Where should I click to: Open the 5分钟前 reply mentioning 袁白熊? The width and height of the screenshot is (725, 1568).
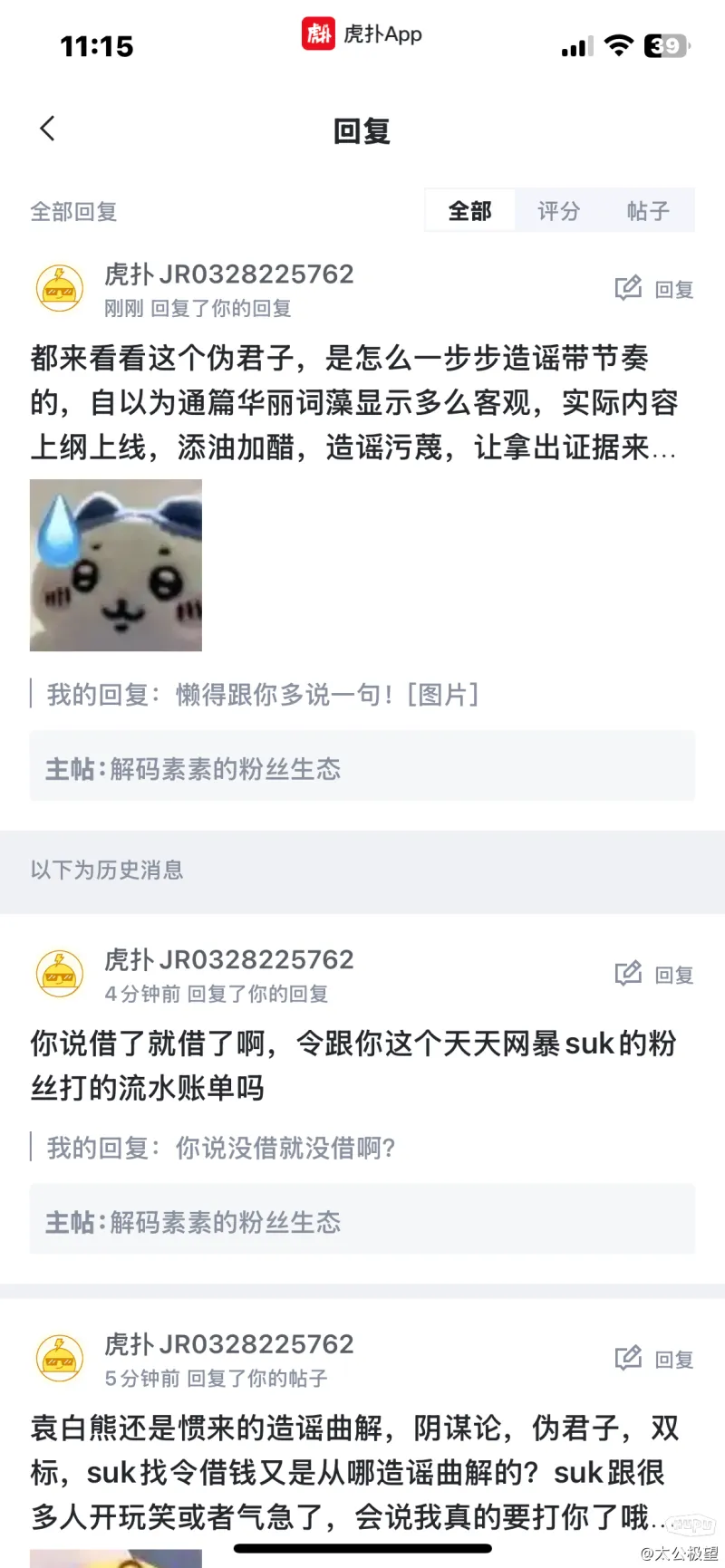353,1472
